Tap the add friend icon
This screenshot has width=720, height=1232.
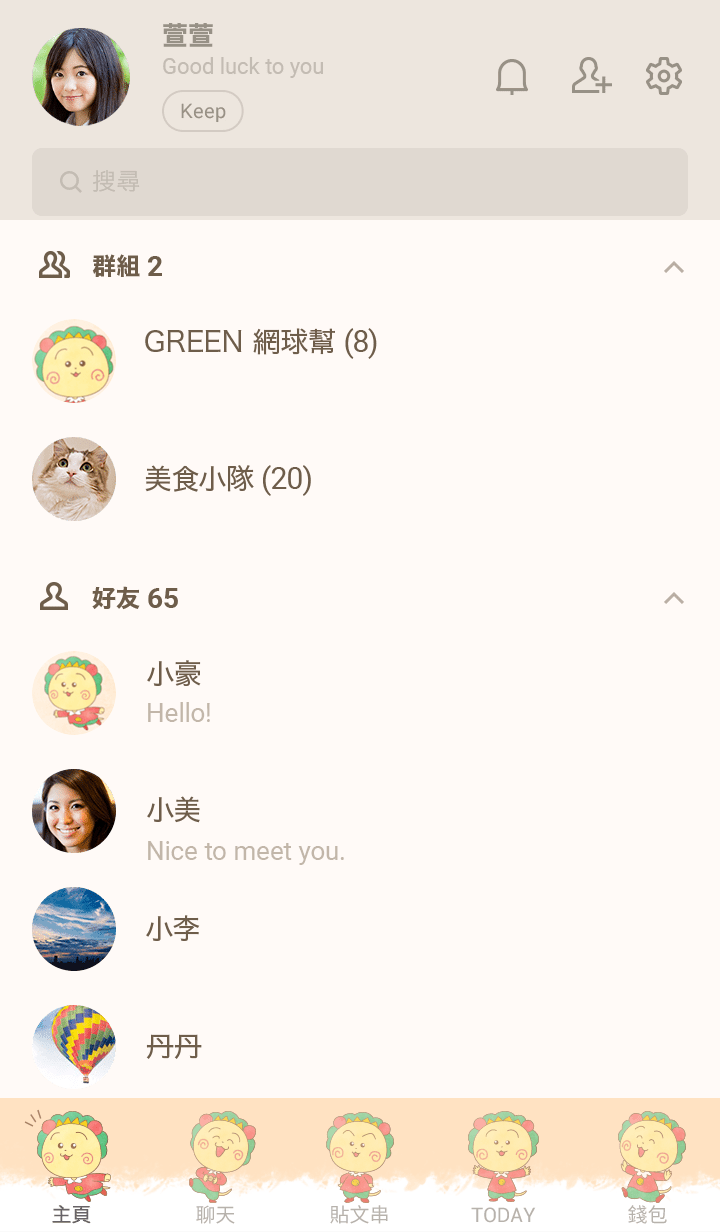click(x=591, y=77)
